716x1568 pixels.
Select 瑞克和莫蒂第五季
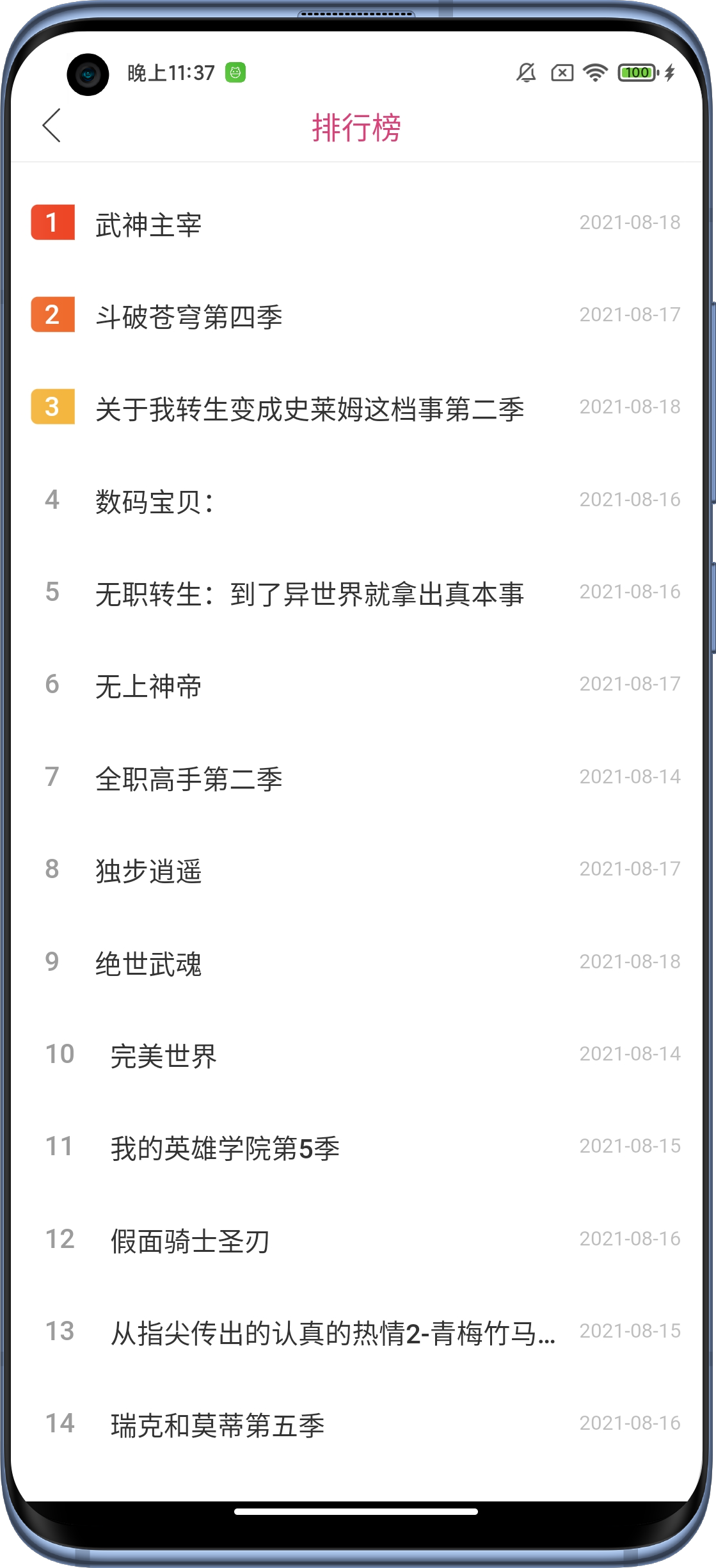[218, 1425]
